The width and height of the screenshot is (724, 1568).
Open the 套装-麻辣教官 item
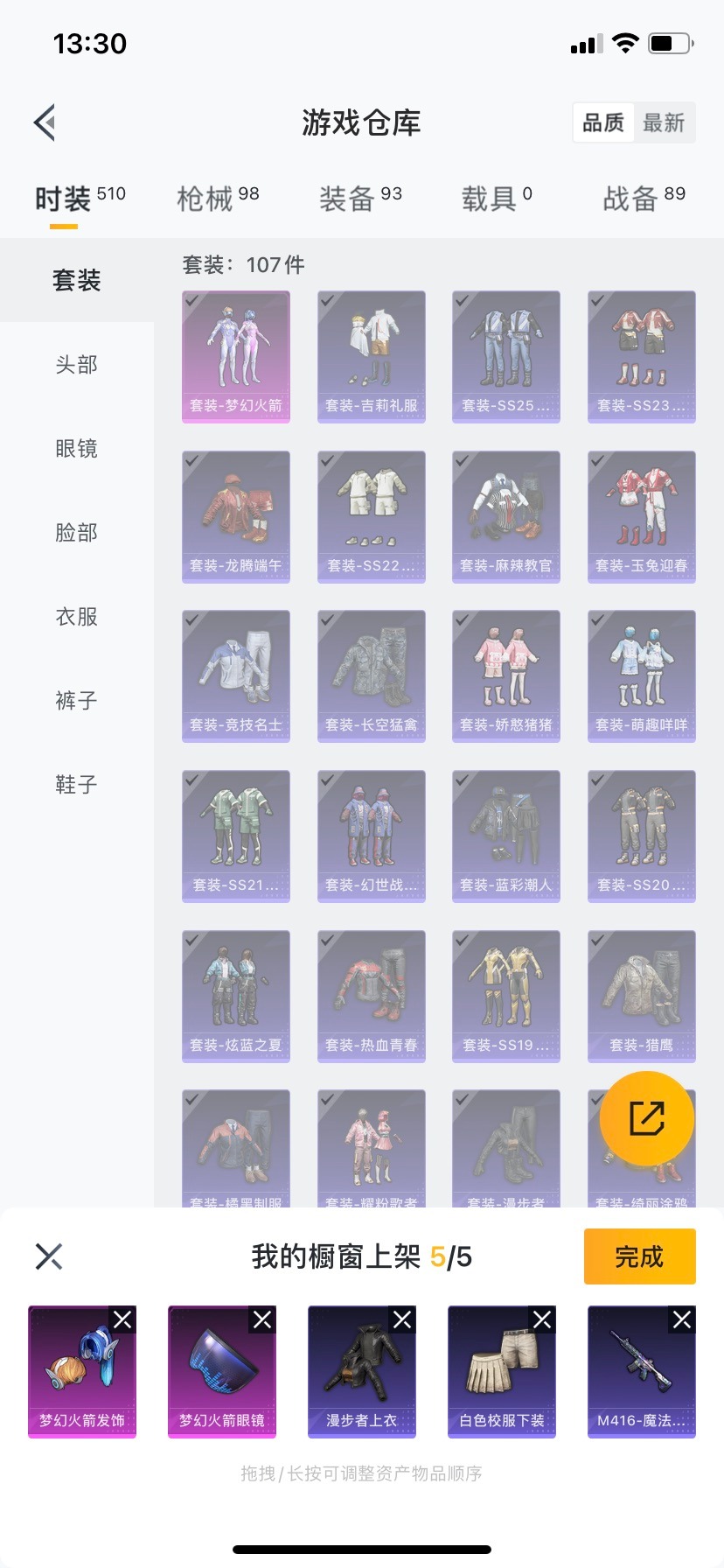(506, 516)
